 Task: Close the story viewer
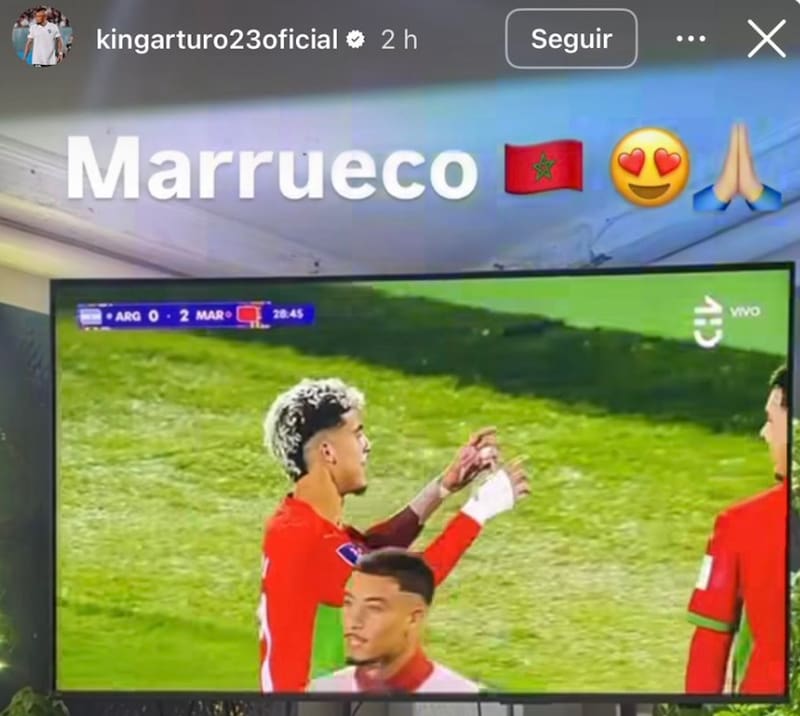click(x=766, y=39)
